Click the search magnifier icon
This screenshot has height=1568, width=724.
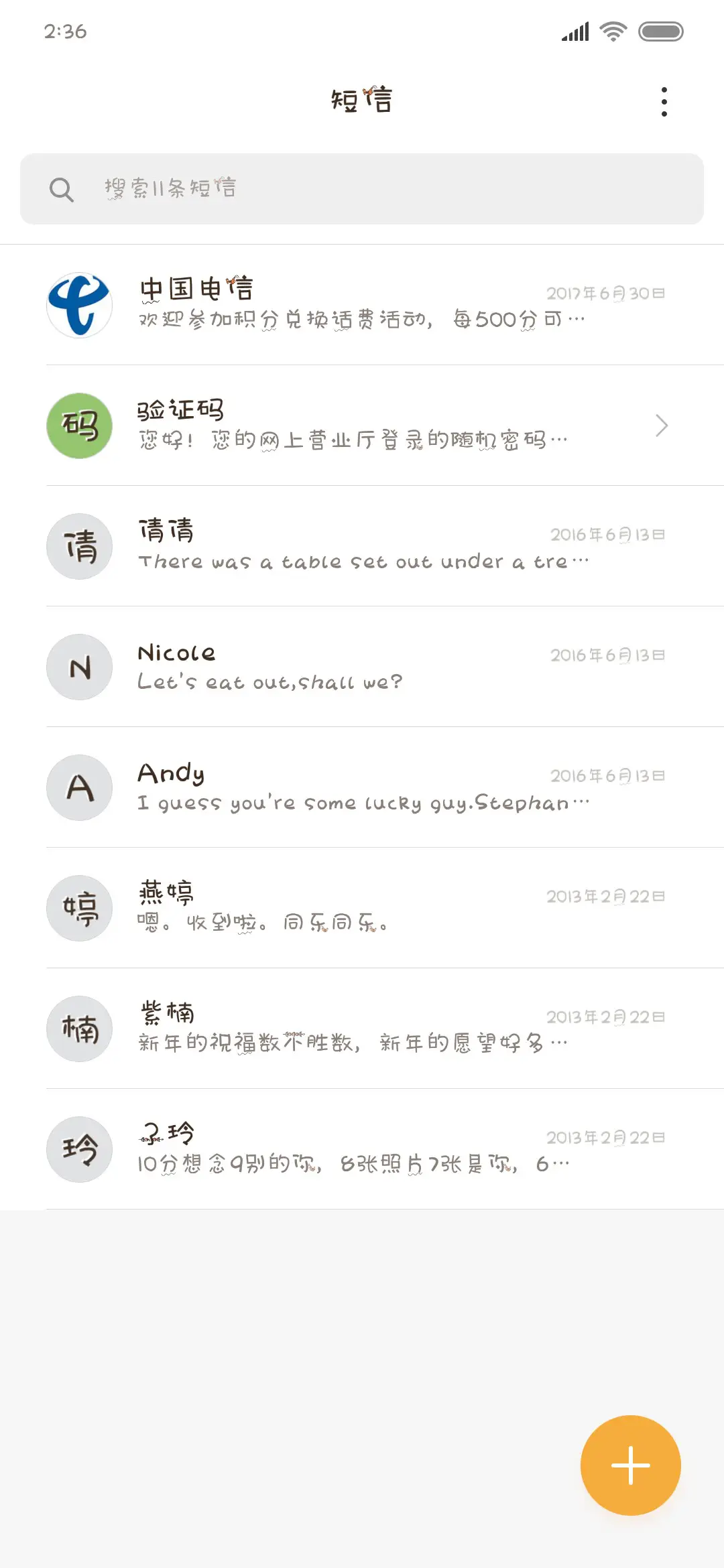tap(62, 188)
